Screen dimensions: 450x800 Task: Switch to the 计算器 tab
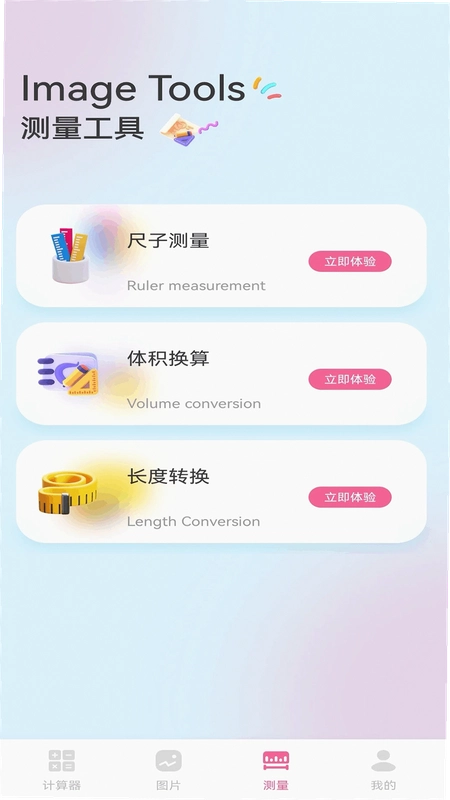[62, 769]
